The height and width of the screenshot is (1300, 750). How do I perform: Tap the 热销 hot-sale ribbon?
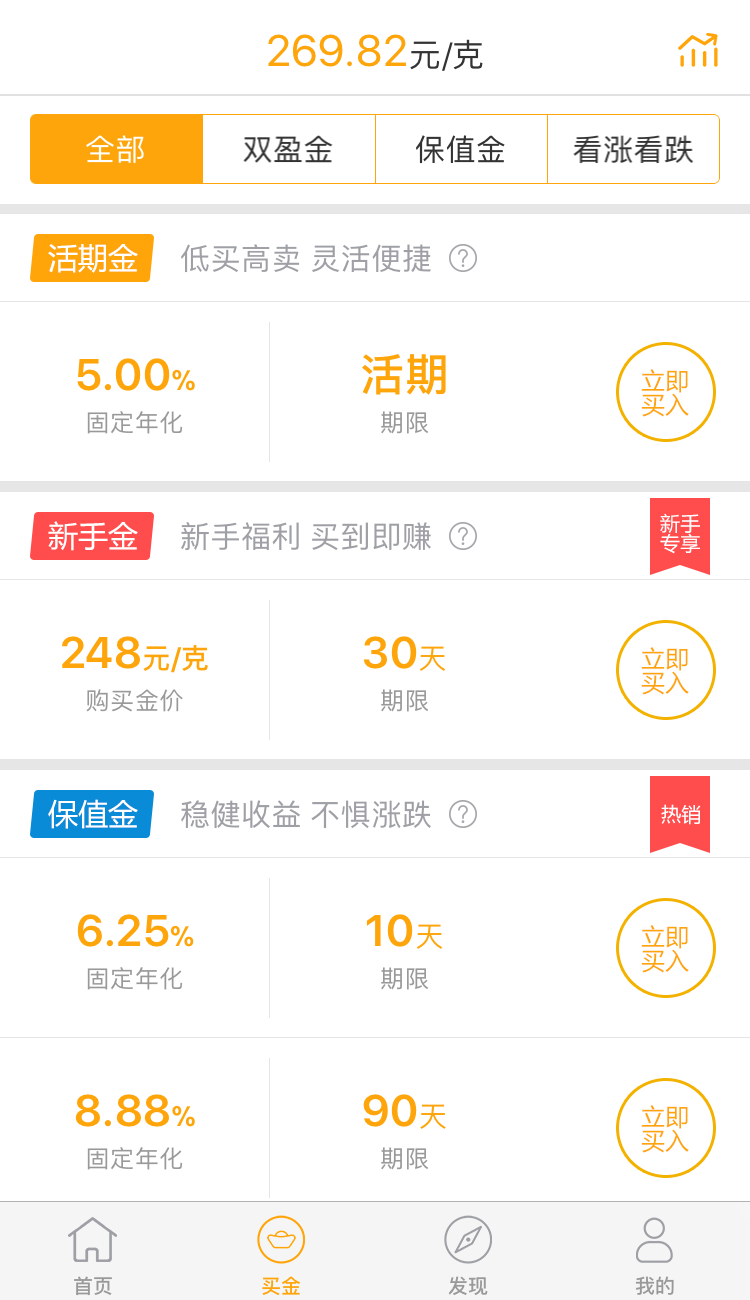coord(680,813)
